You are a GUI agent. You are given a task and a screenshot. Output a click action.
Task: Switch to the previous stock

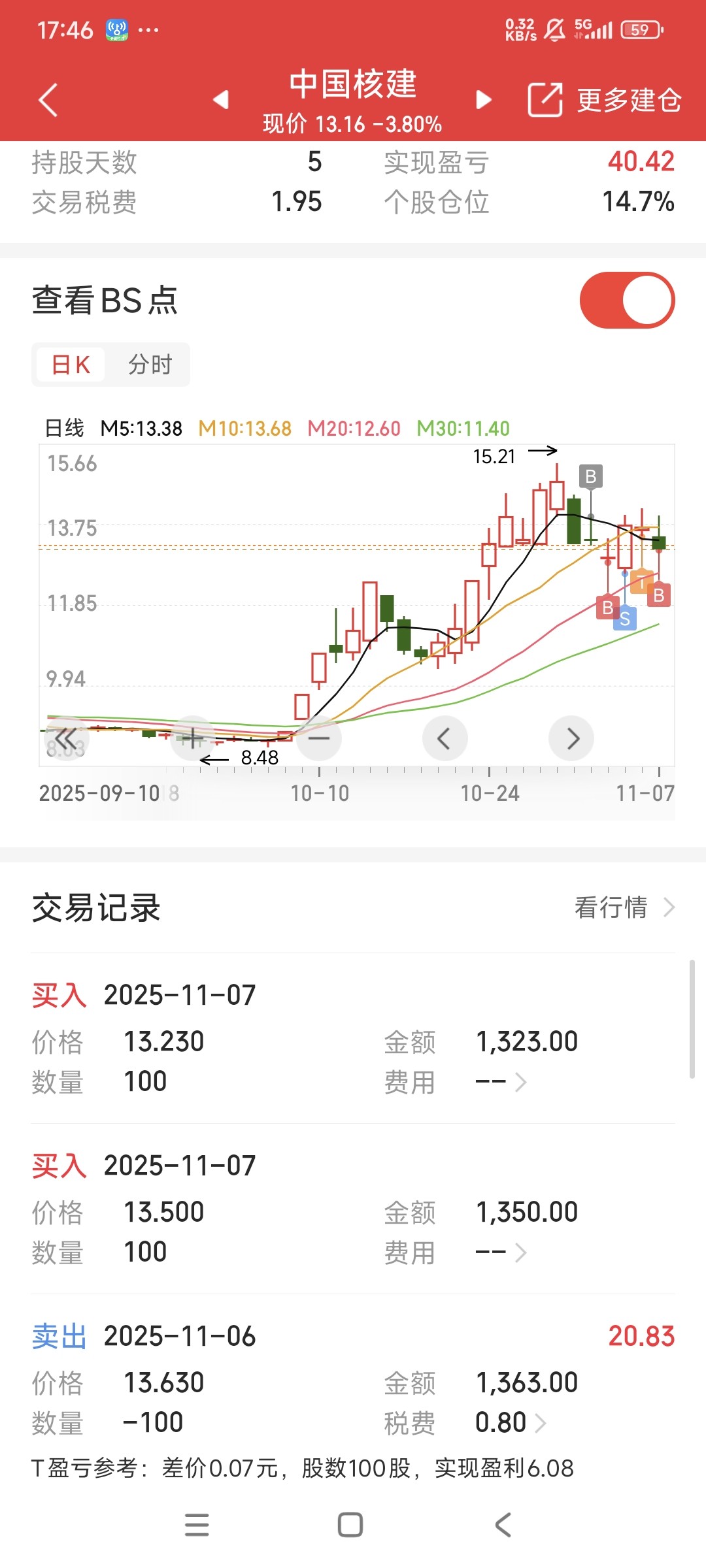click(x=221, y=99)
